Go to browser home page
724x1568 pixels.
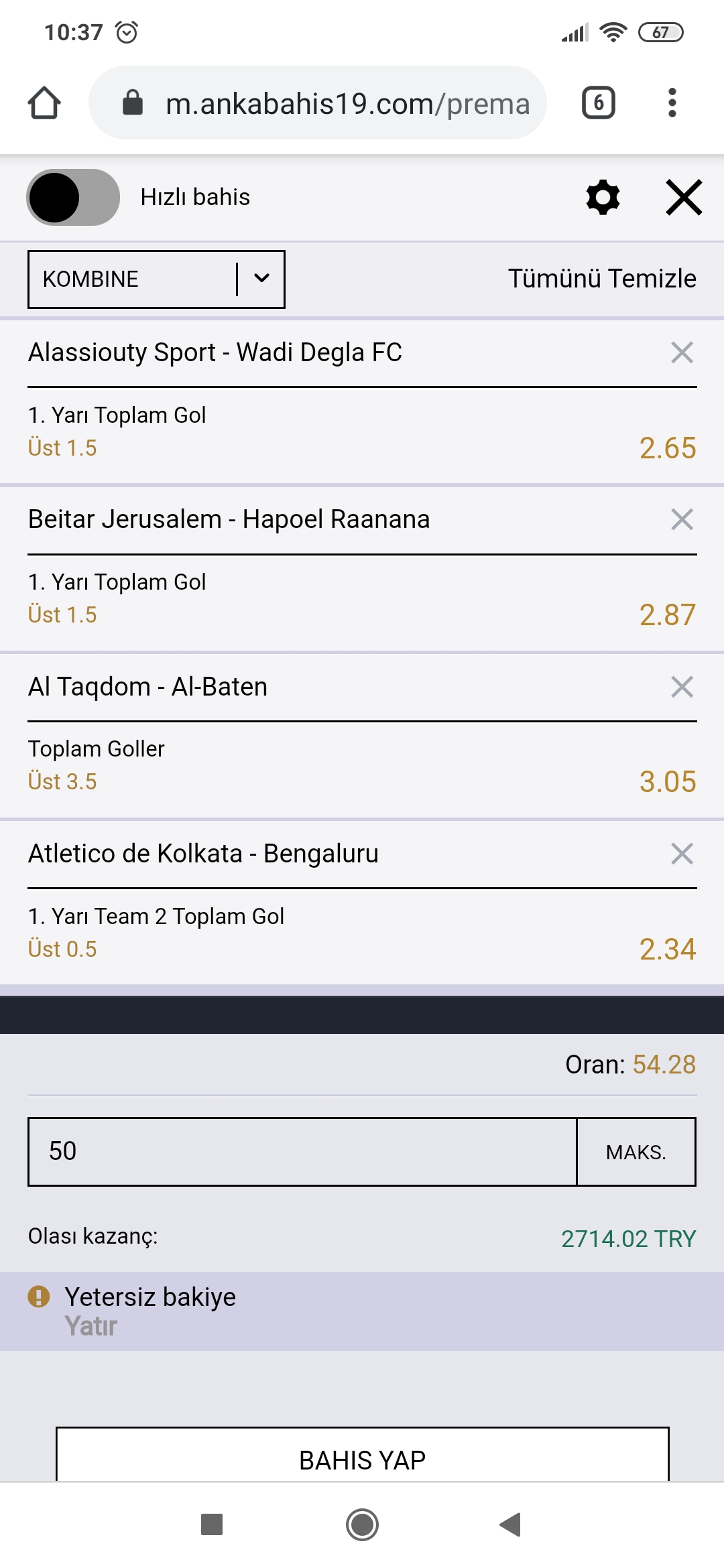(44, 103)
